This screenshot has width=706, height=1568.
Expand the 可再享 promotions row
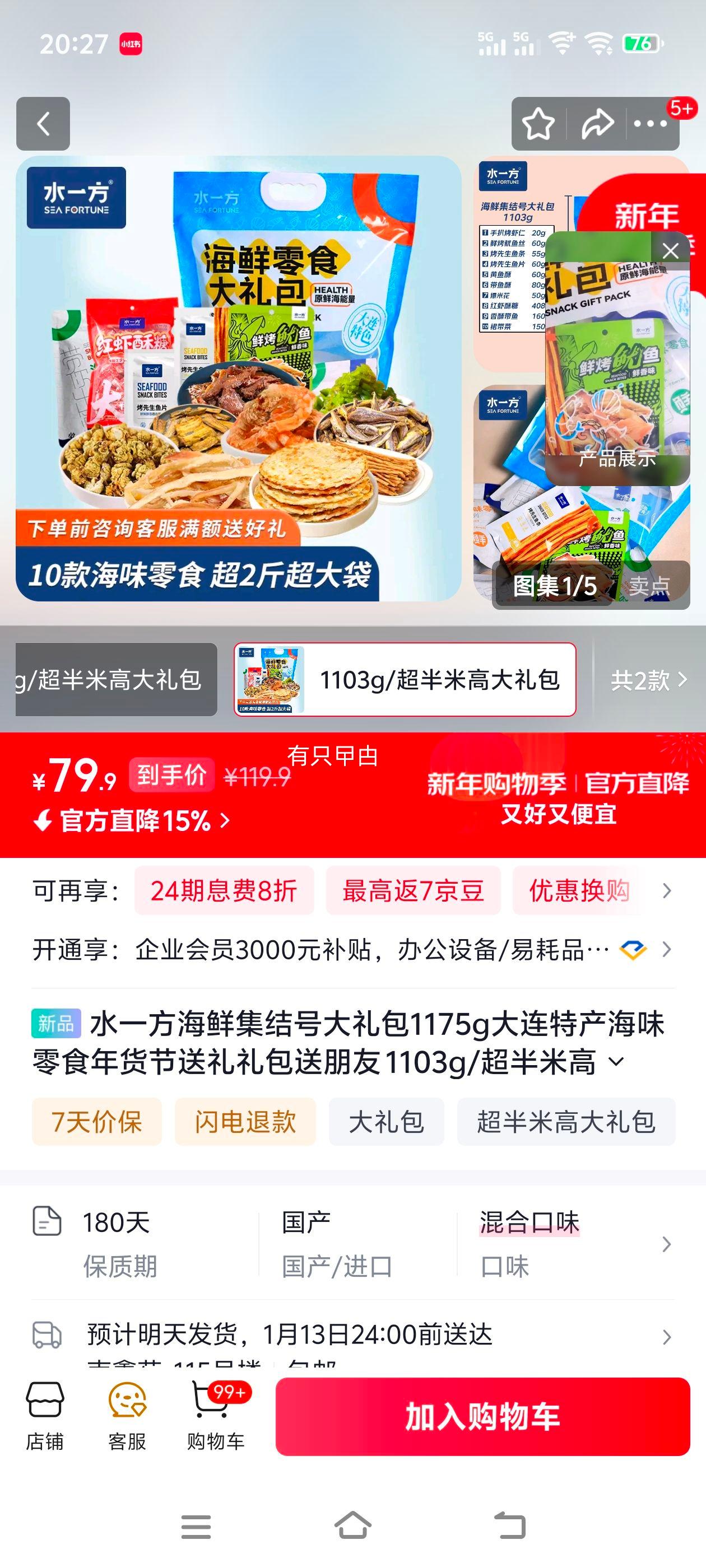coord(667,890)
